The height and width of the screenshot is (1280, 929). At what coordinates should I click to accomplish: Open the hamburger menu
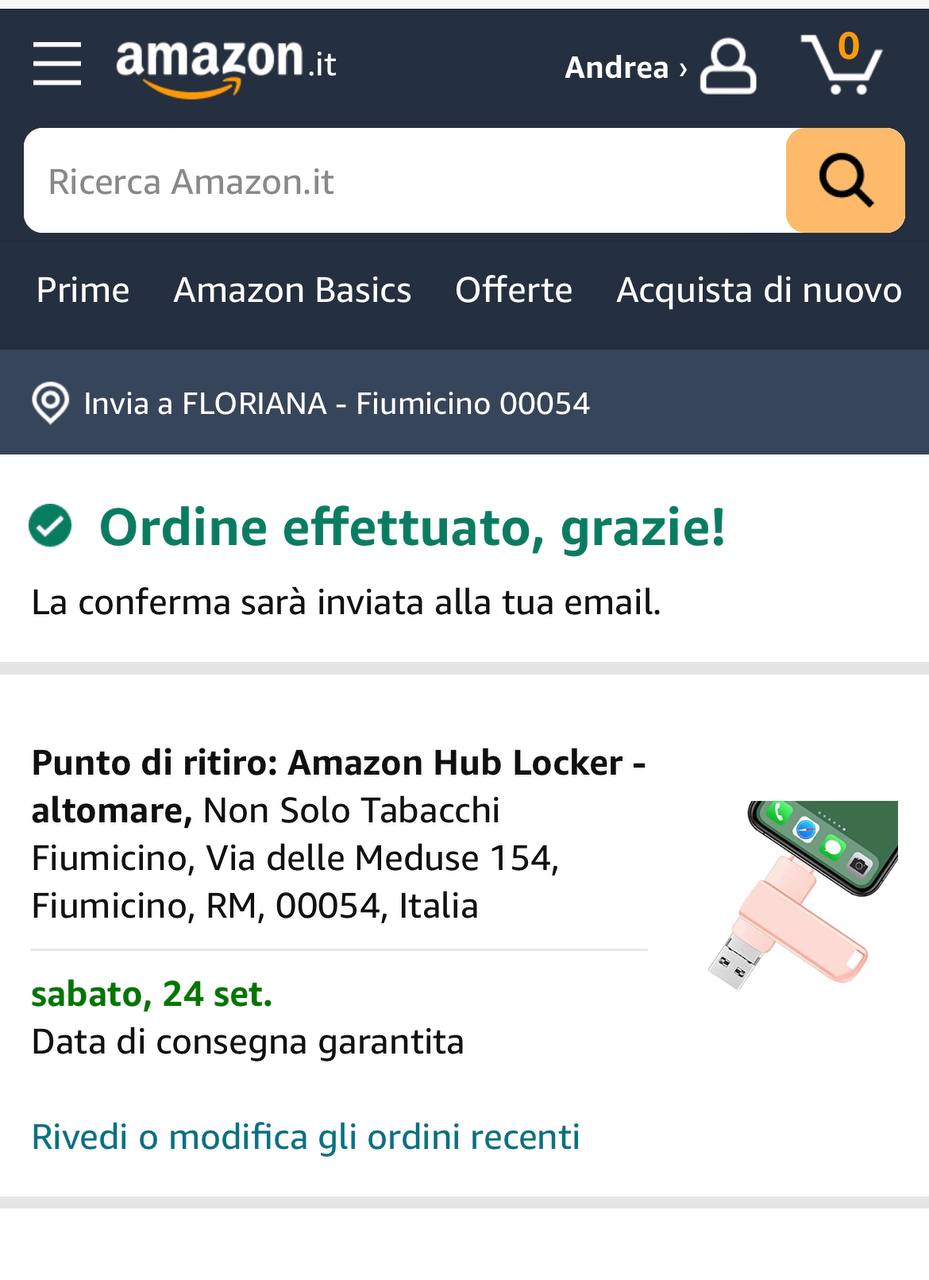point(57,65)
